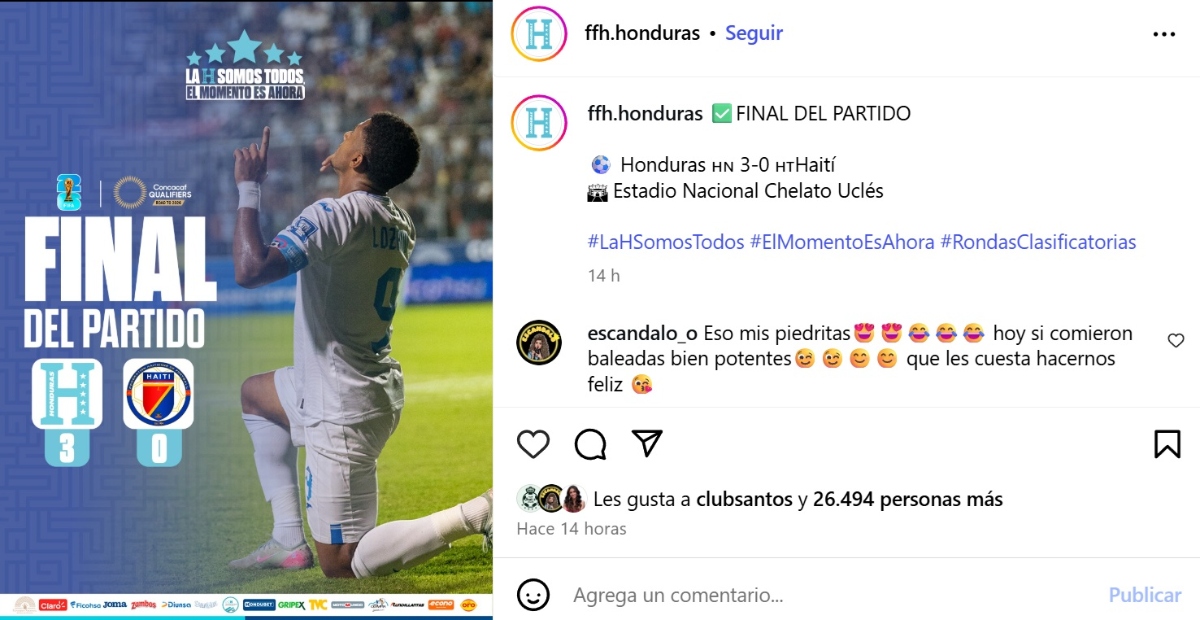Open the #LaHSomosTodos hashtag

[666, 242]
